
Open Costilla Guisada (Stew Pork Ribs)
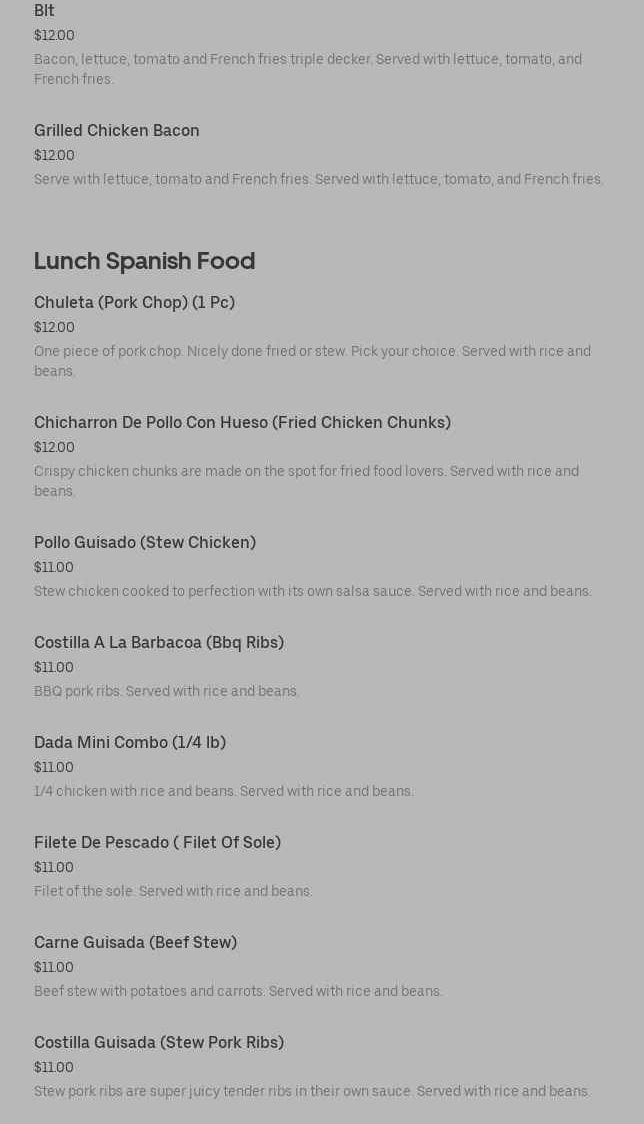(x=159, y=1043)
